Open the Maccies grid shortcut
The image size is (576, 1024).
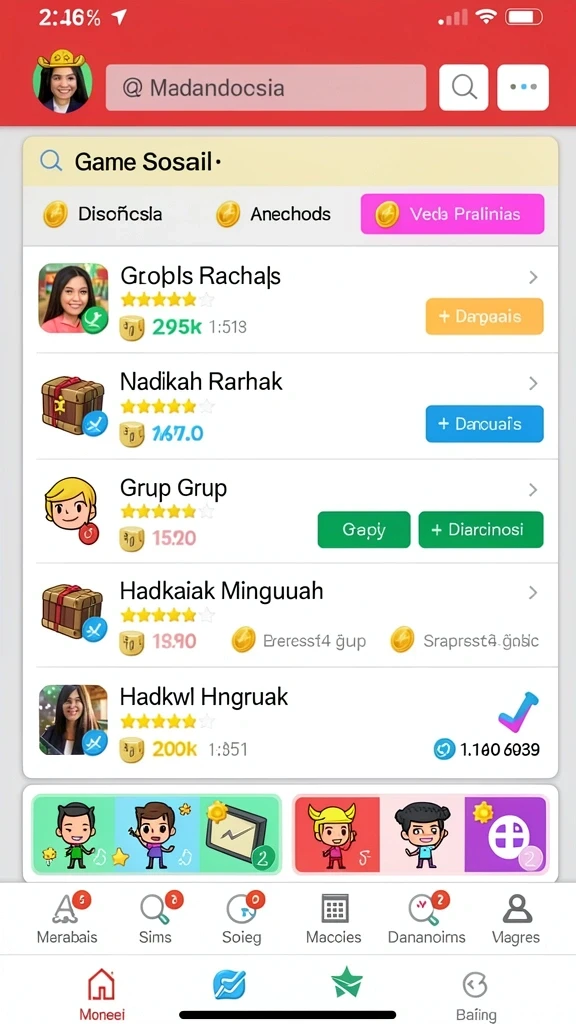click(334, 919)
